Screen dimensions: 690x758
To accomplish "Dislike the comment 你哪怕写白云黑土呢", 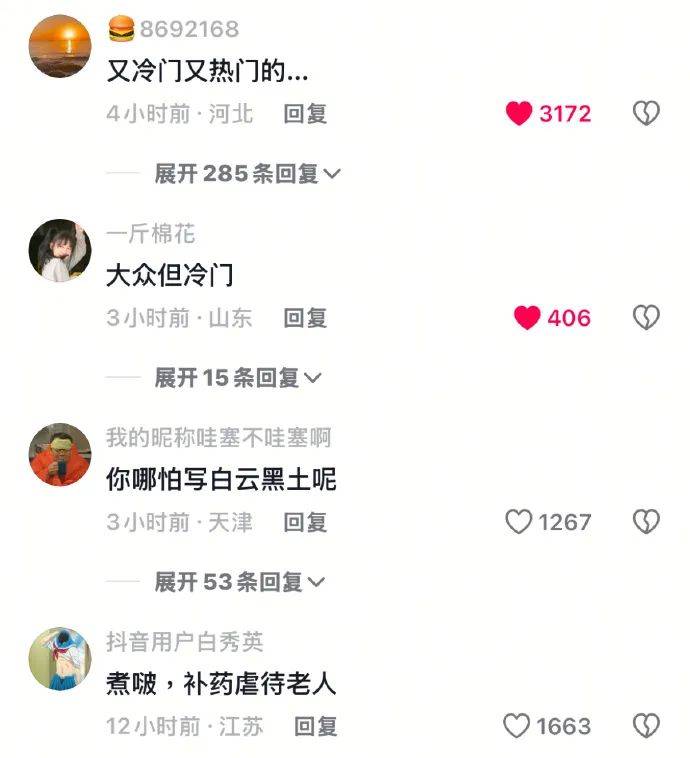I will coord(646,522).
